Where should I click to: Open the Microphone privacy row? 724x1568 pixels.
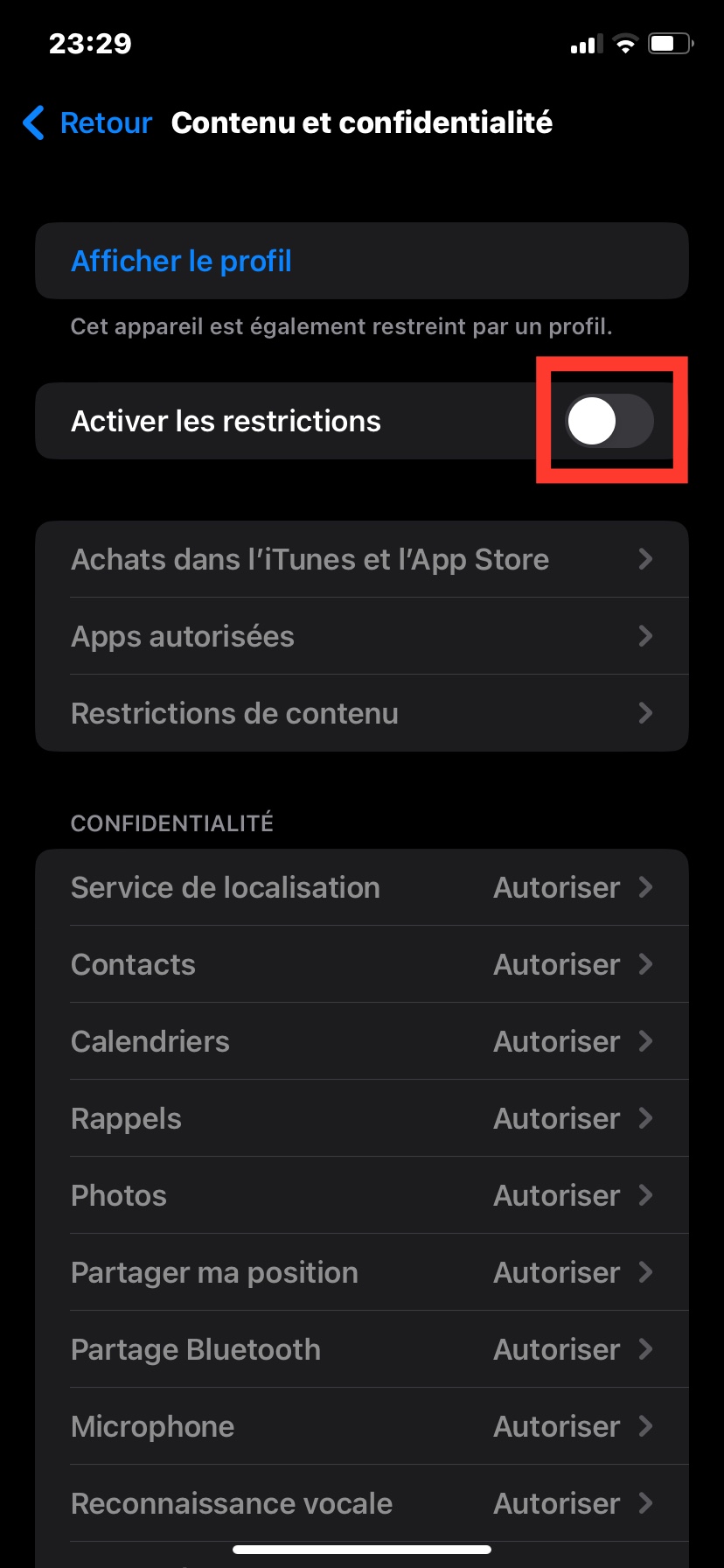tap(361, 1426)
